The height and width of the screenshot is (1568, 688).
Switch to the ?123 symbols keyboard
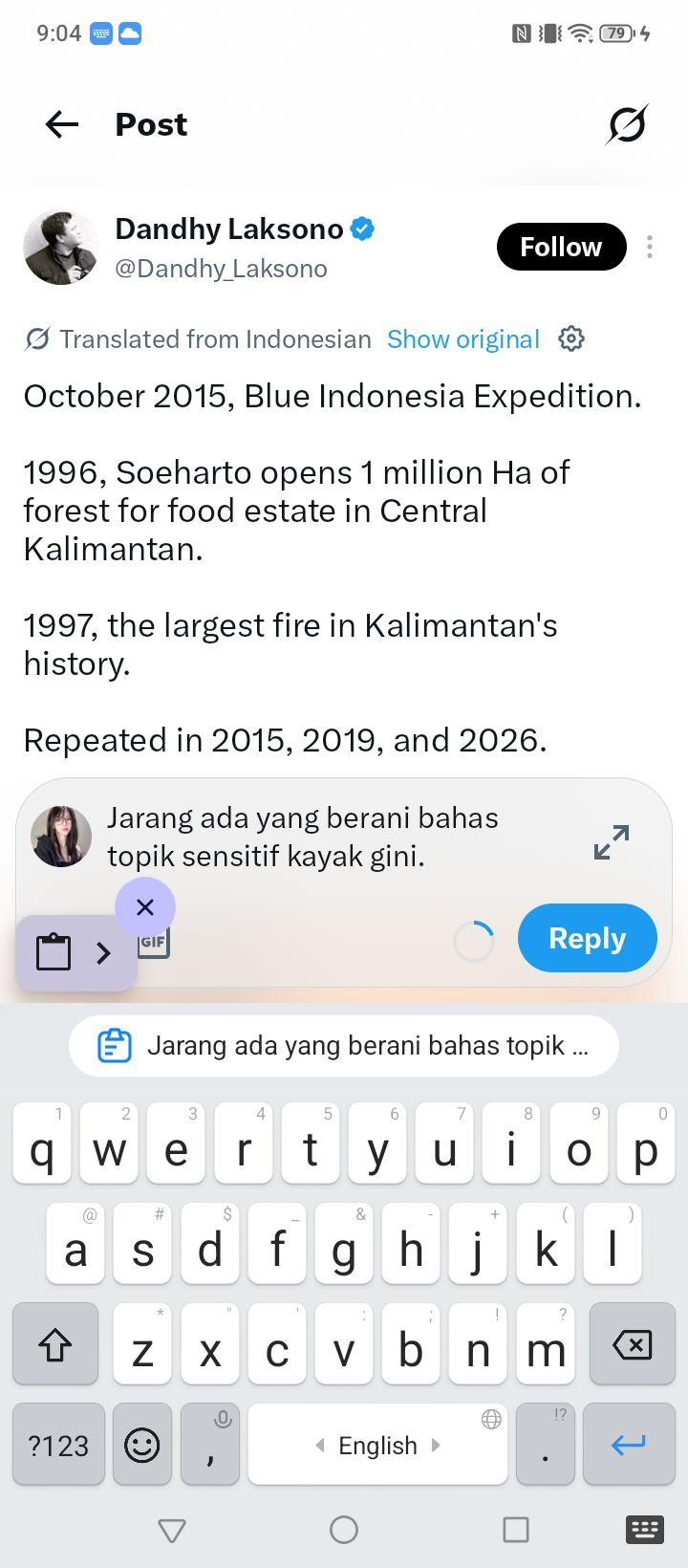[x=58, y=1444]
